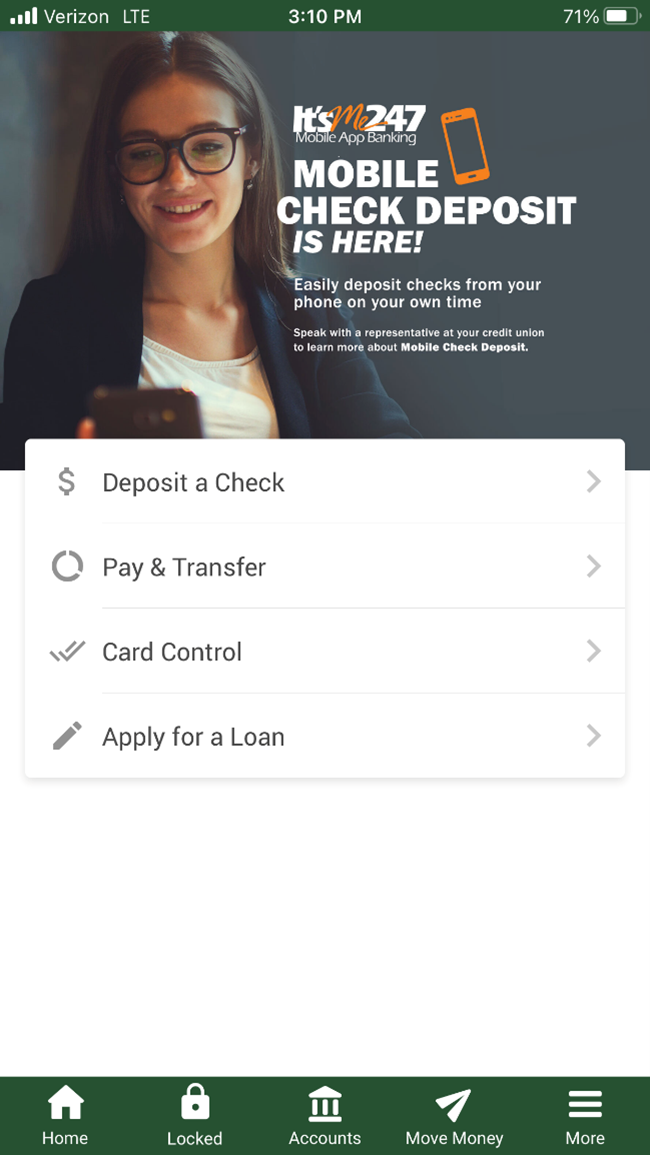Tap the Locked tab
Viewport: 650px width, 1155px height.
click(x=195, y=1116)
